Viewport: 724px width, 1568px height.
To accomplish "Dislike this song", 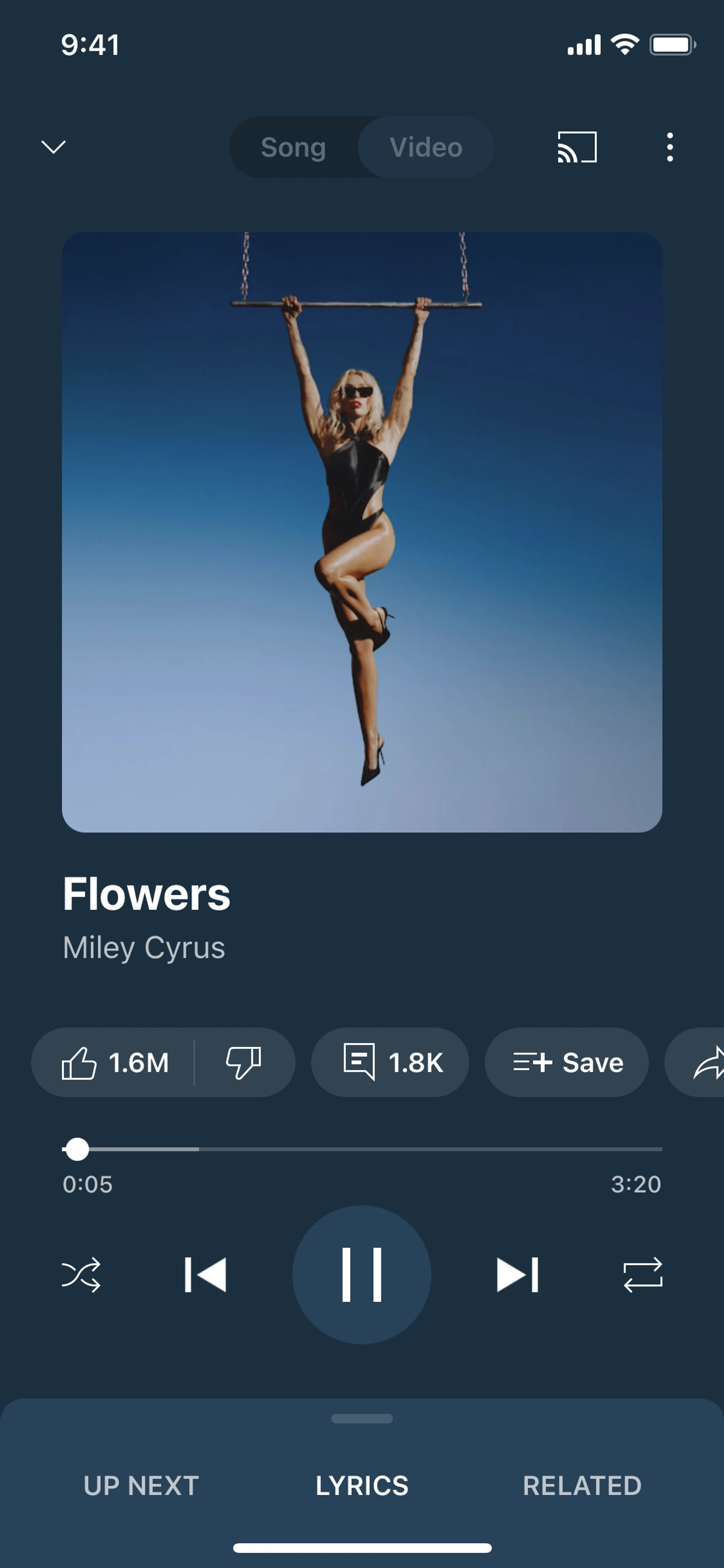I will point(243,1062).
